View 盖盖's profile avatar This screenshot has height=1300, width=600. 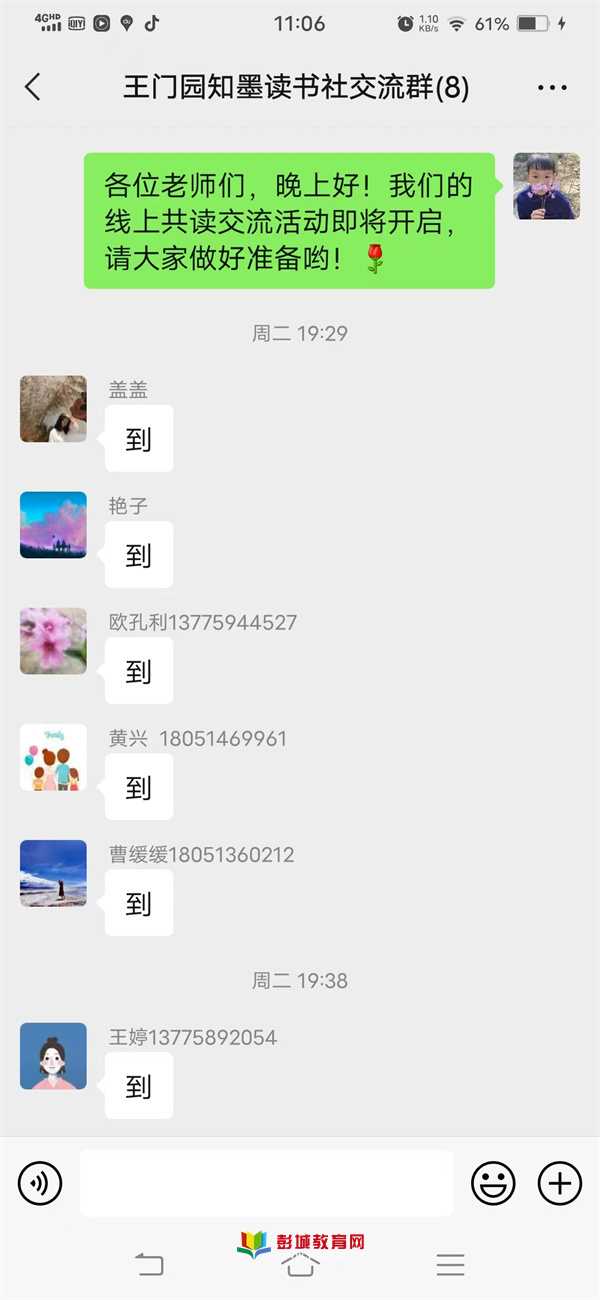coord(53,409)
